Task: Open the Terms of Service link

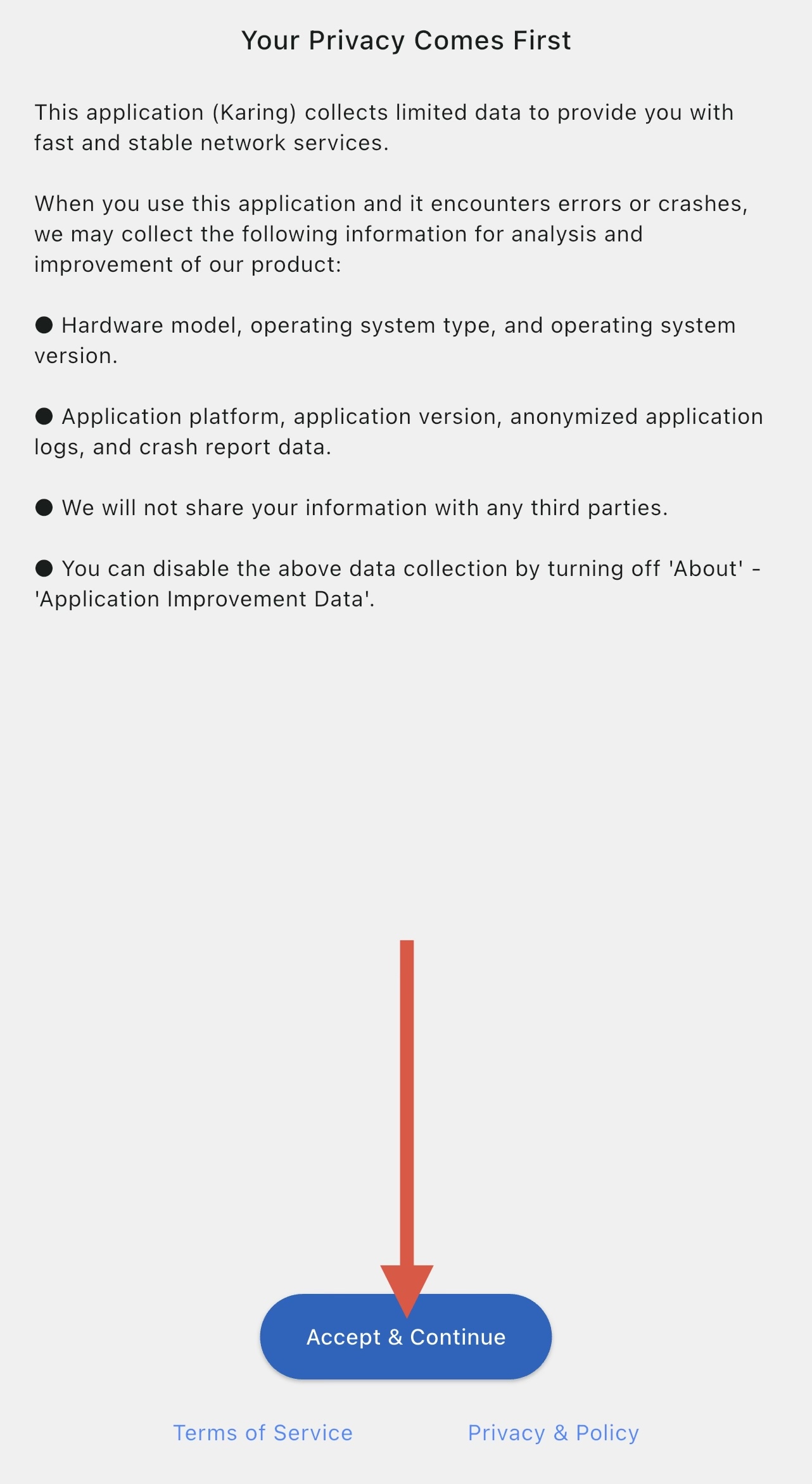Action: point(263,1433)
